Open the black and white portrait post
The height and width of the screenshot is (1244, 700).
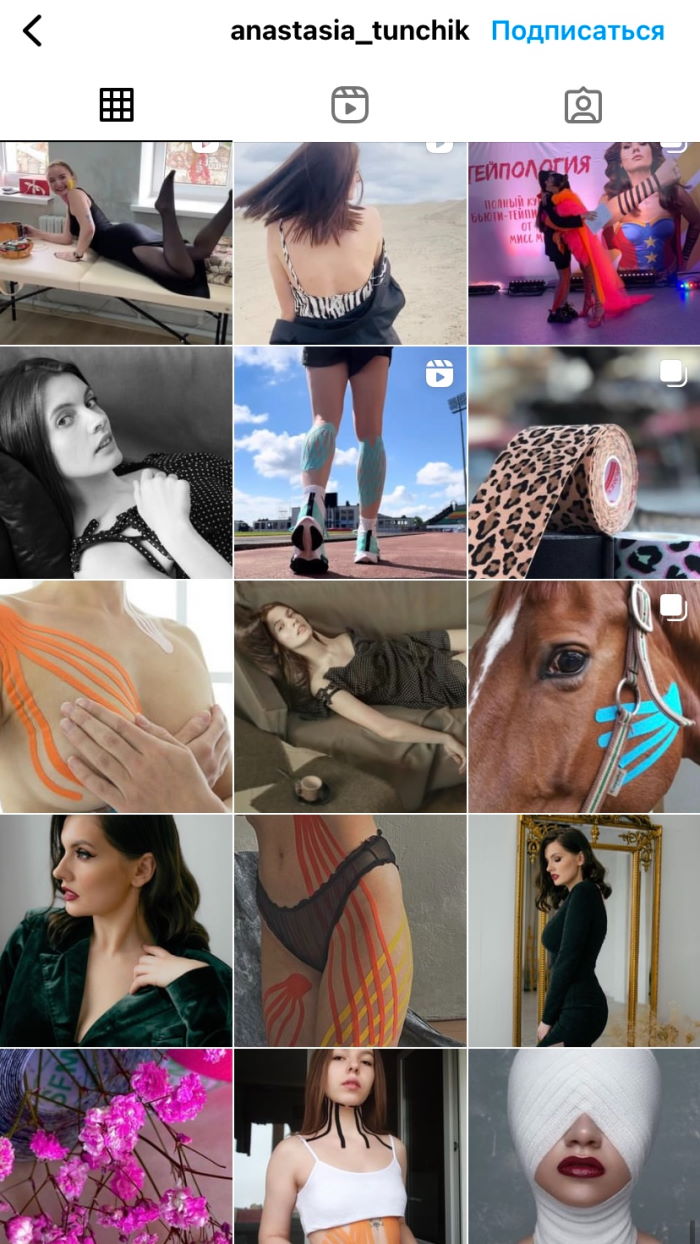116,462
